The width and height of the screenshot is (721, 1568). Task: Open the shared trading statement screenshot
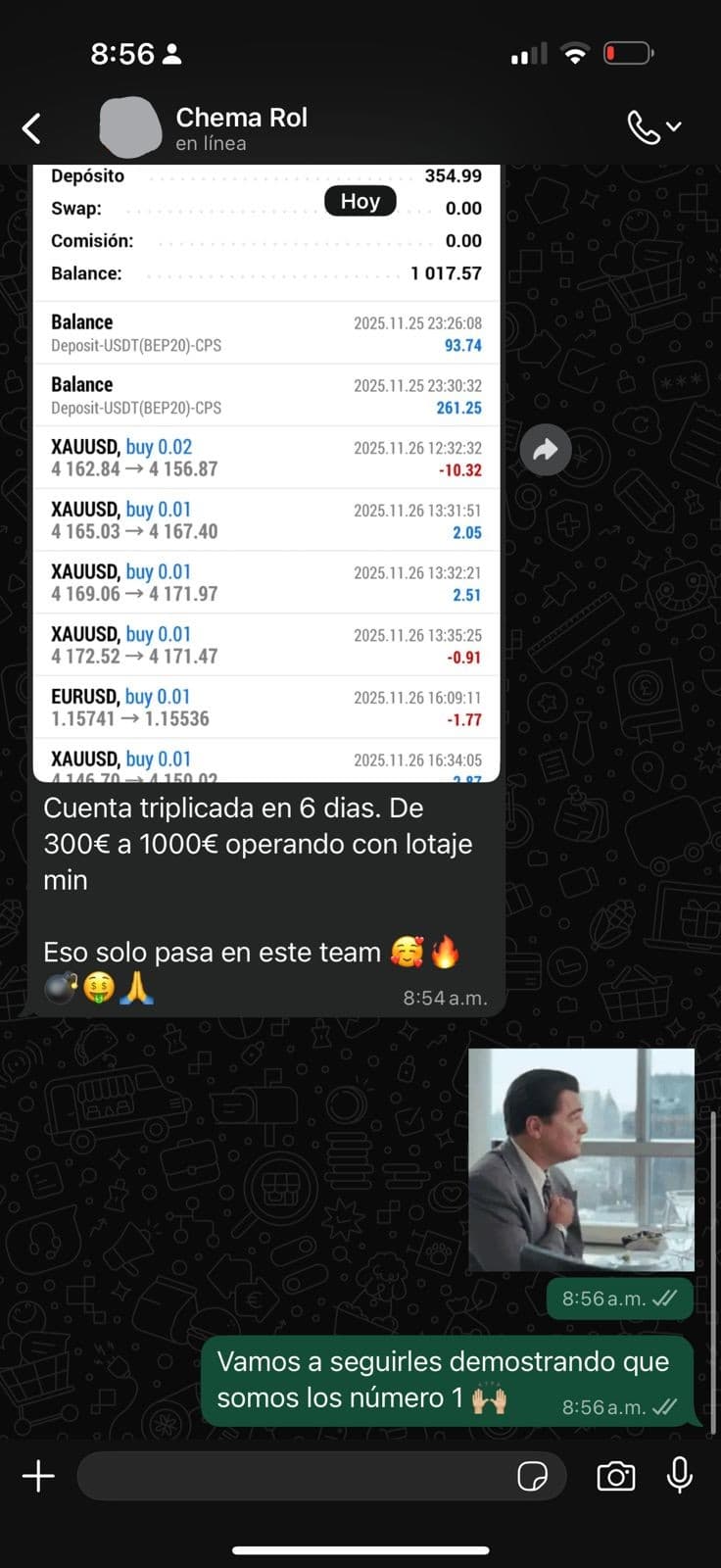264,470
